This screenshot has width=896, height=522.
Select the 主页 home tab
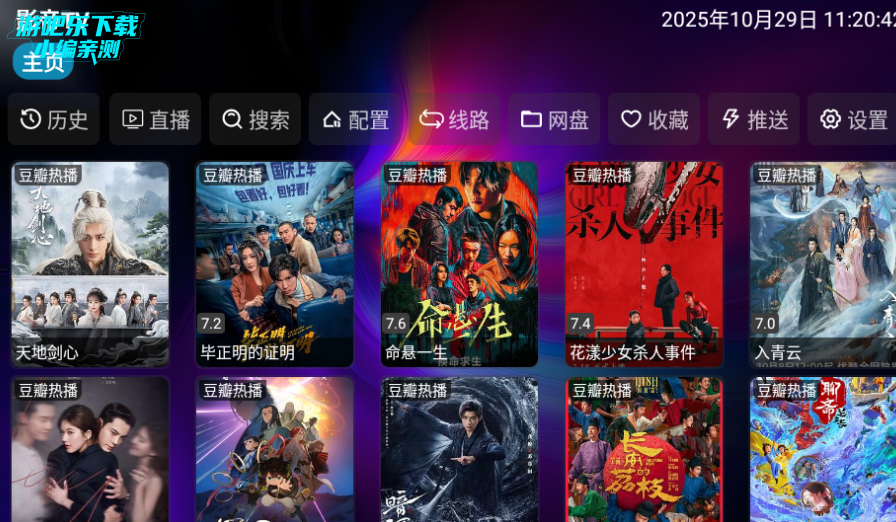coord(43,63)
